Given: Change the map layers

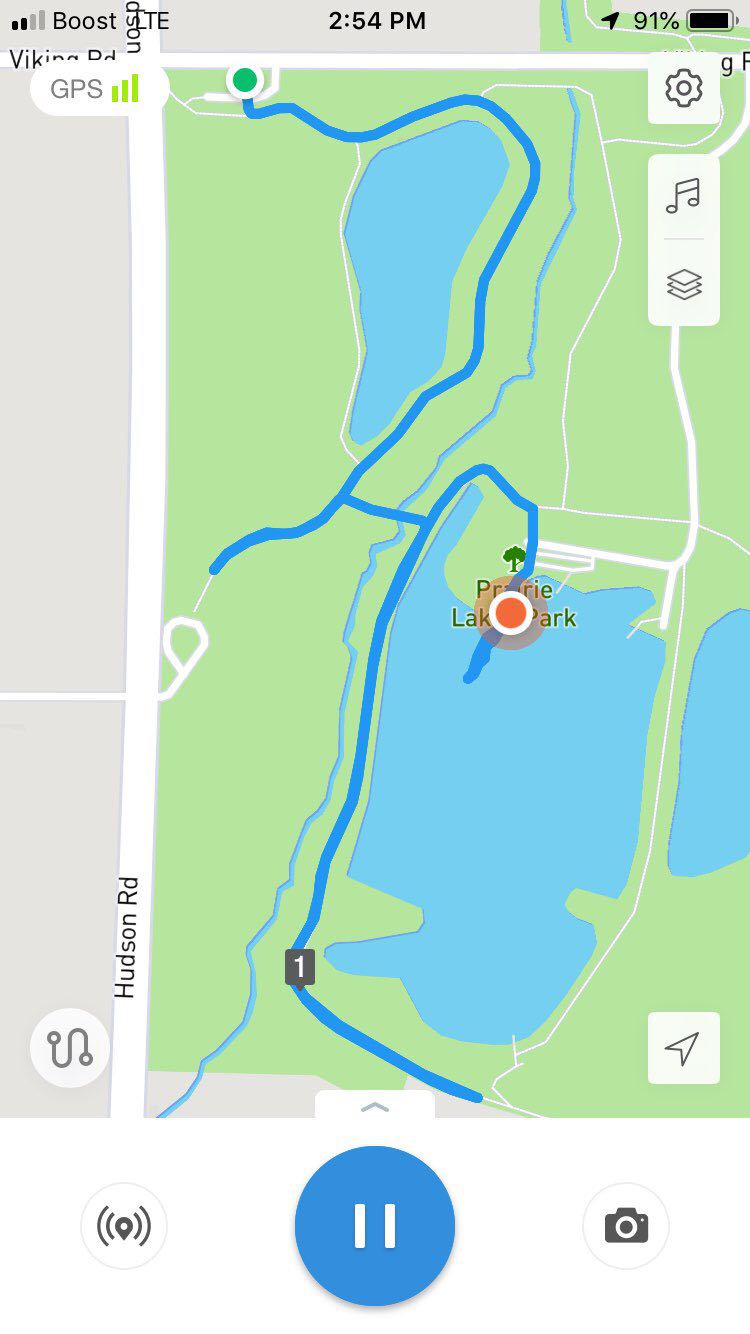Looking at the screenshot, I should coord(684,285).
